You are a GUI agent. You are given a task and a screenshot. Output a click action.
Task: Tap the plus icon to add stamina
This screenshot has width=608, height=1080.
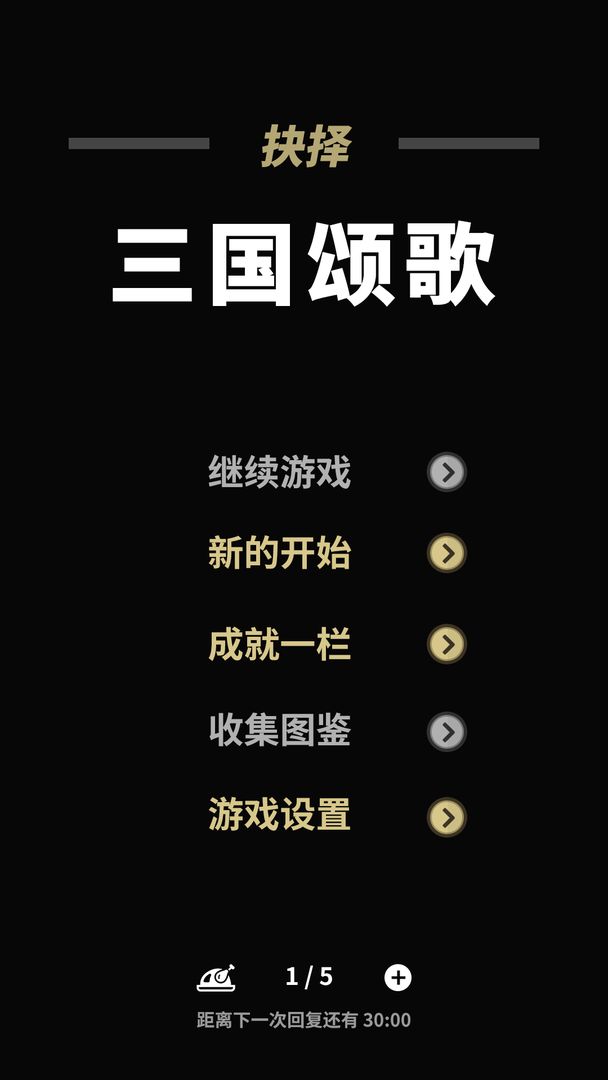coord(398,977)
